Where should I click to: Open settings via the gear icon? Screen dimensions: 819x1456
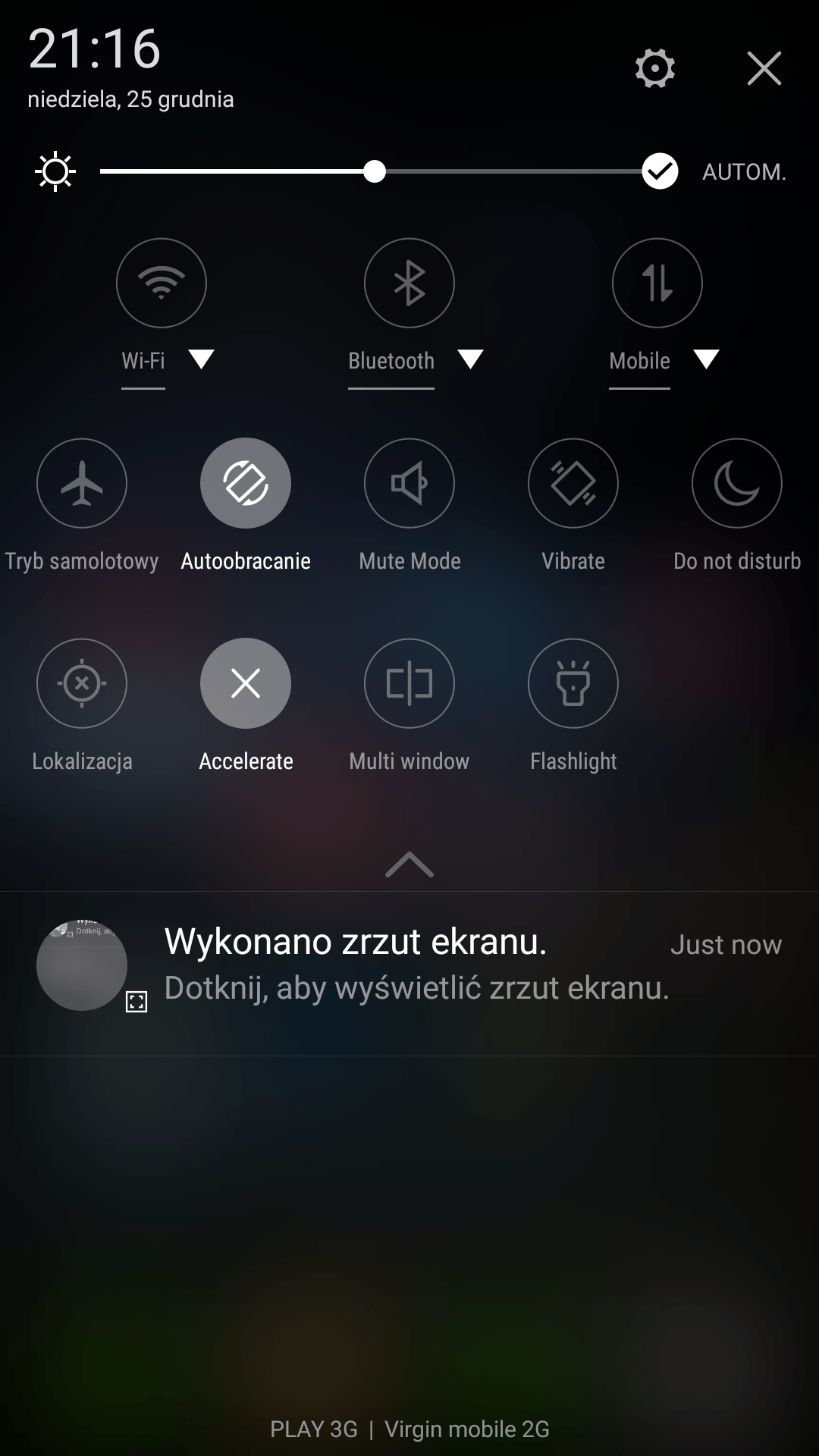(x=655, y=68)
